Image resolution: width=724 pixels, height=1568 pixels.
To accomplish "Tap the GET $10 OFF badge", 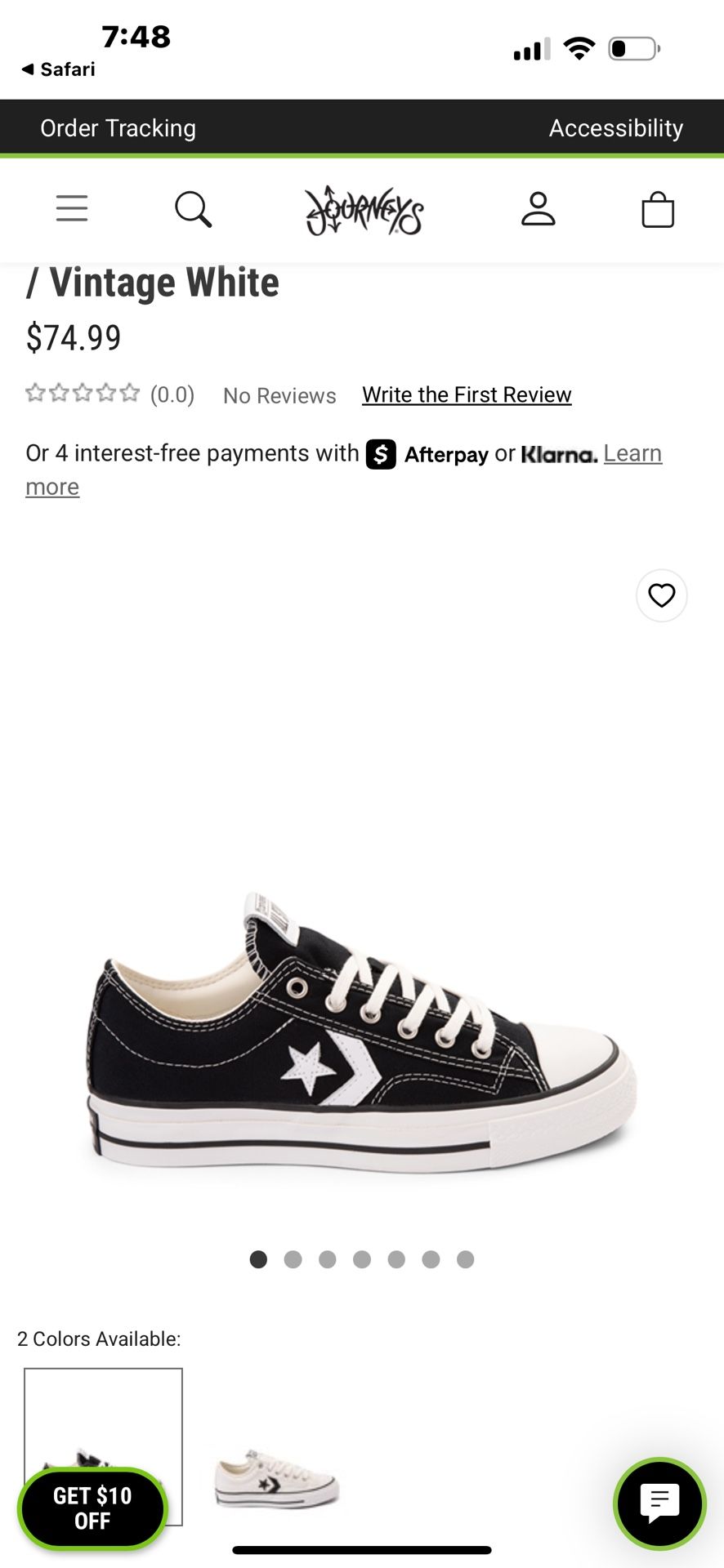I will tap(92, 1508).
